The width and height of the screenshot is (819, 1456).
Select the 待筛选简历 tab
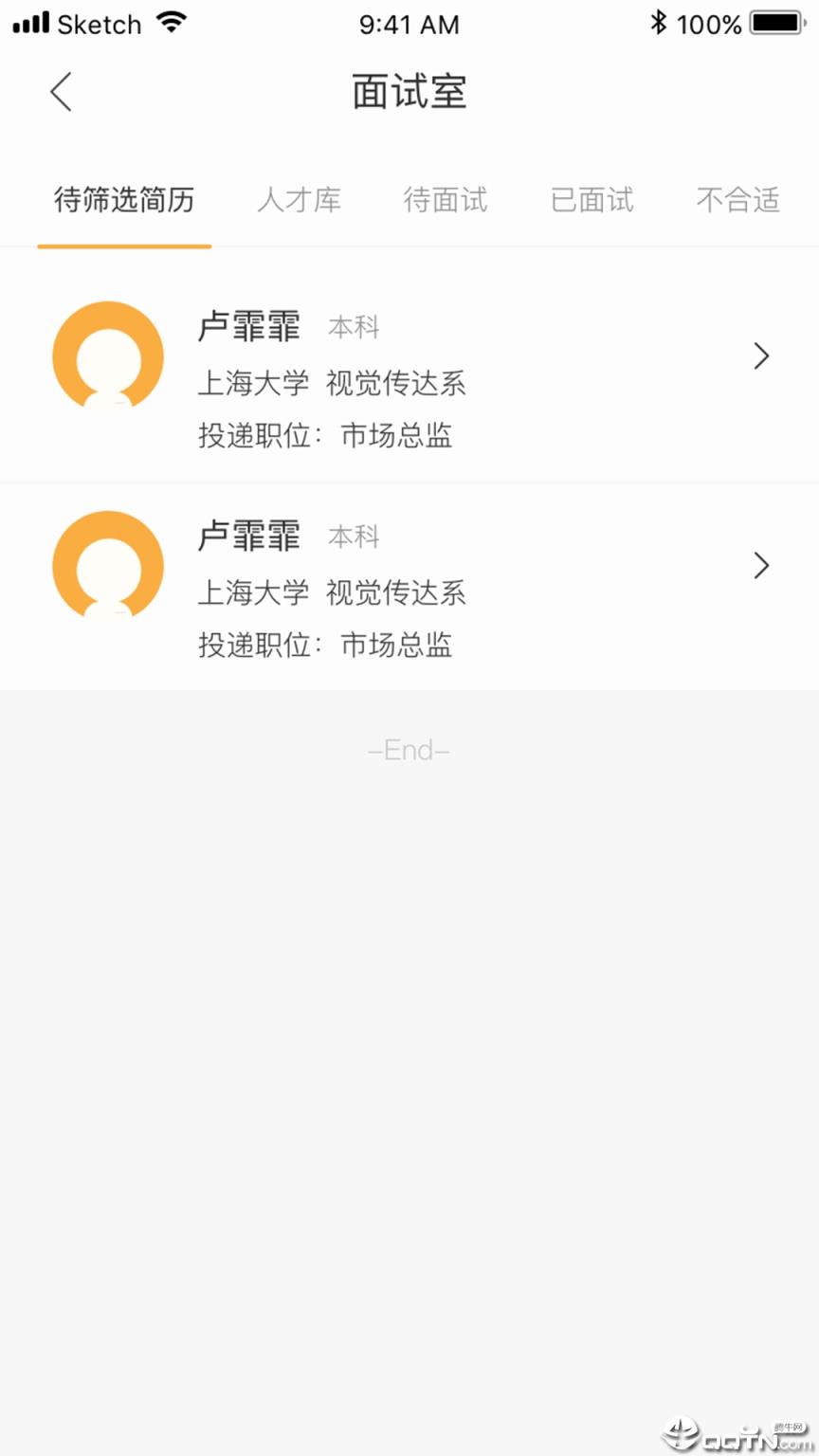[124, 201]
